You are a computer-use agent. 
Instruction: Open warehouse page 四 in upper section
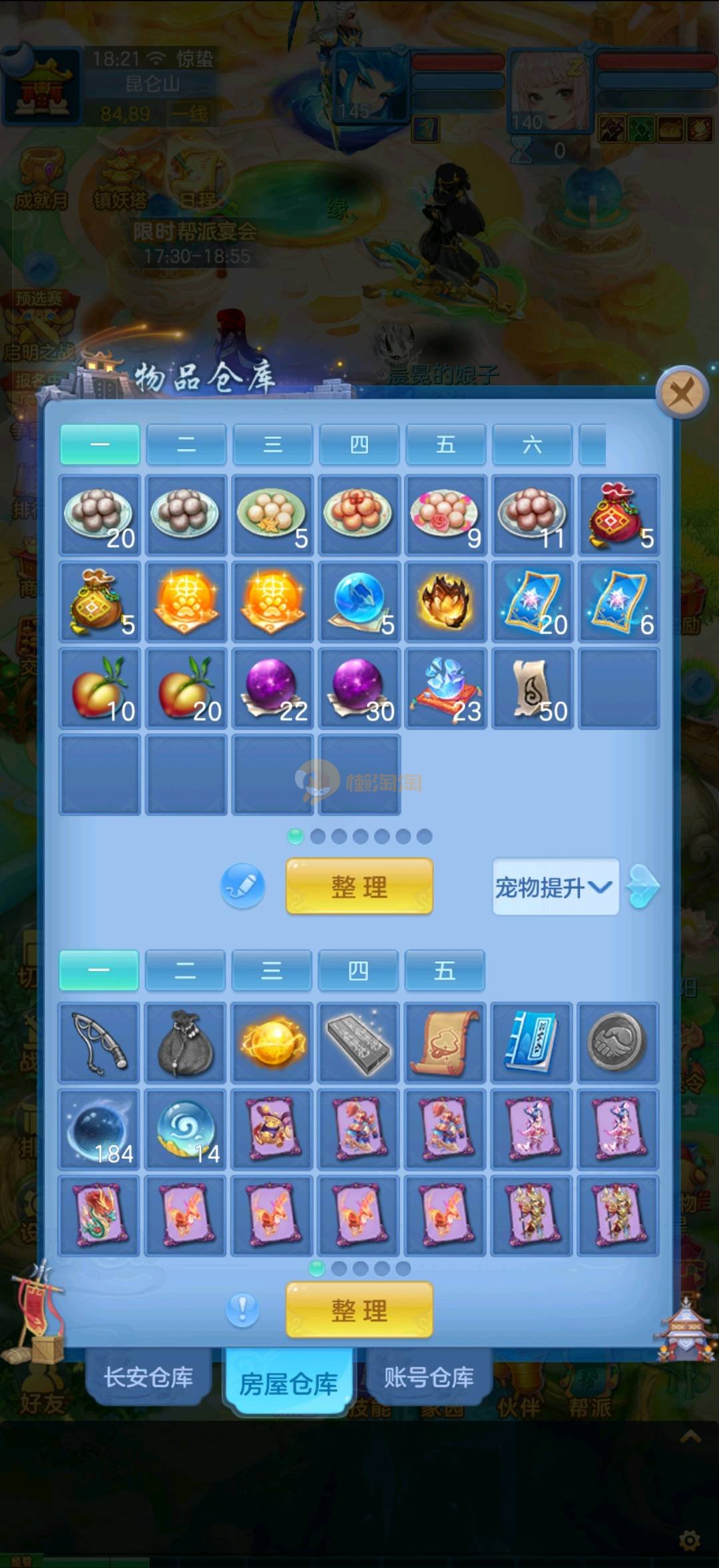pos(359,444)
